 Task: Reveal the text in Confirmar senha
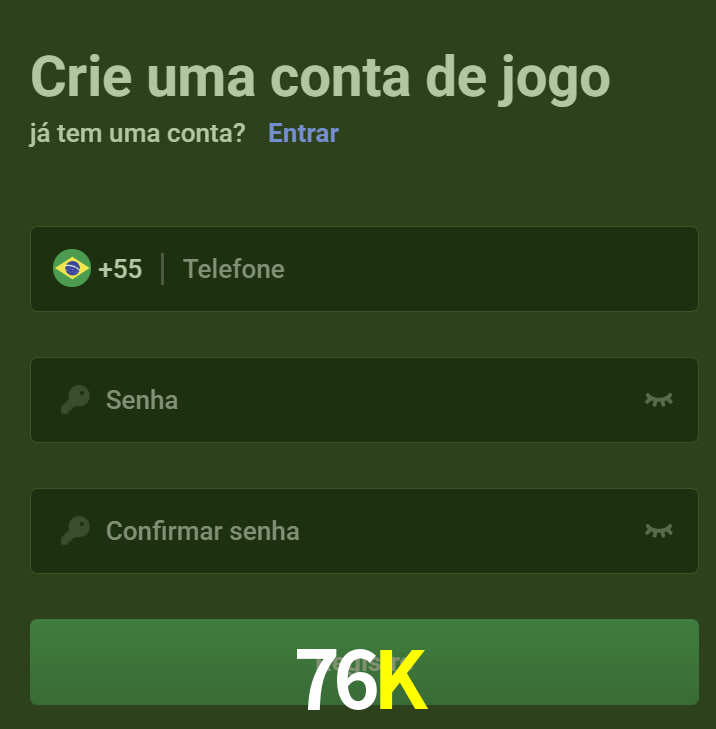tap(658, 531)
